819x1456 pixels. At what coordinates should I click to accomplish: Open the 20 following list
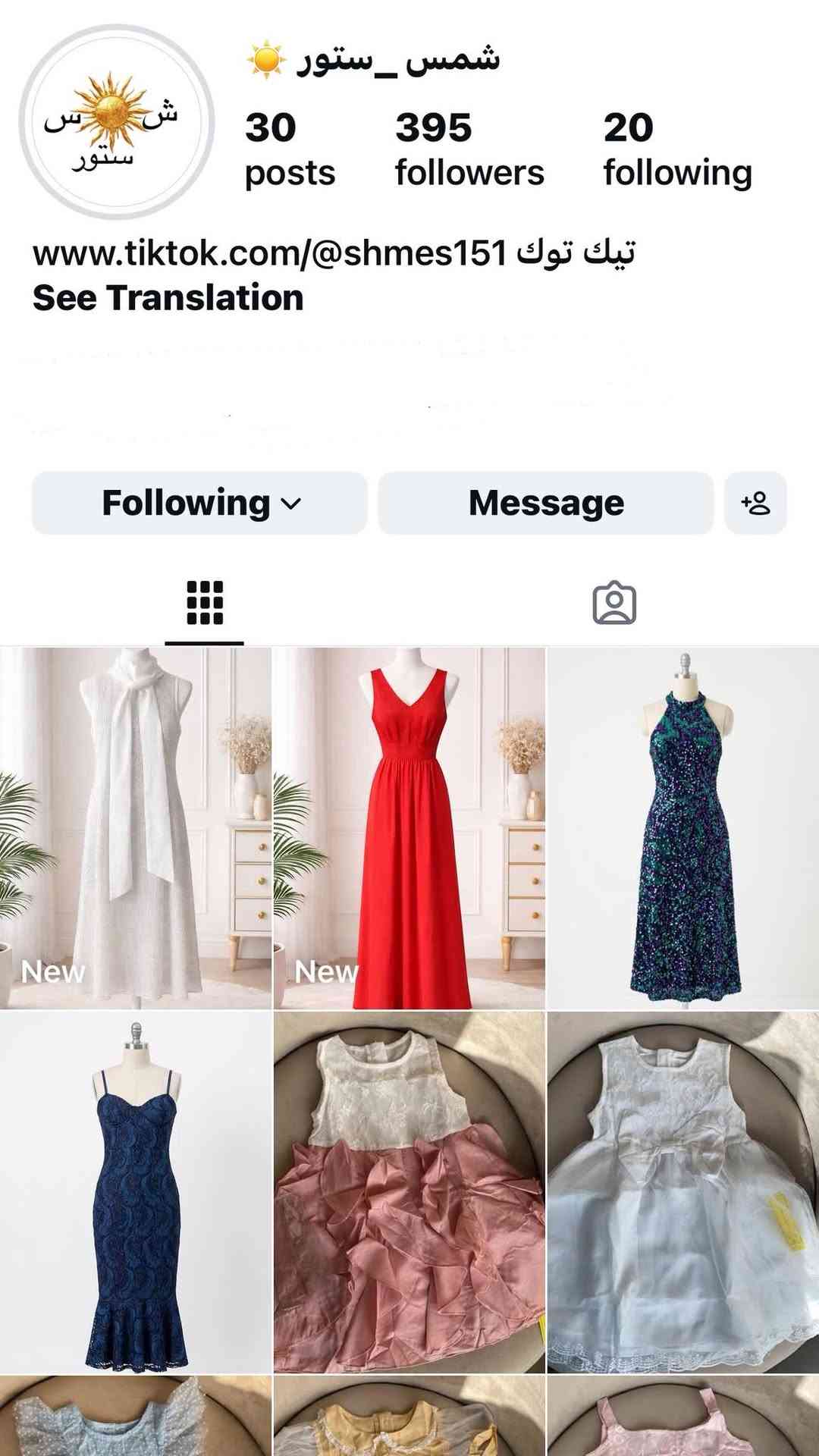click(x=676, y=149)
